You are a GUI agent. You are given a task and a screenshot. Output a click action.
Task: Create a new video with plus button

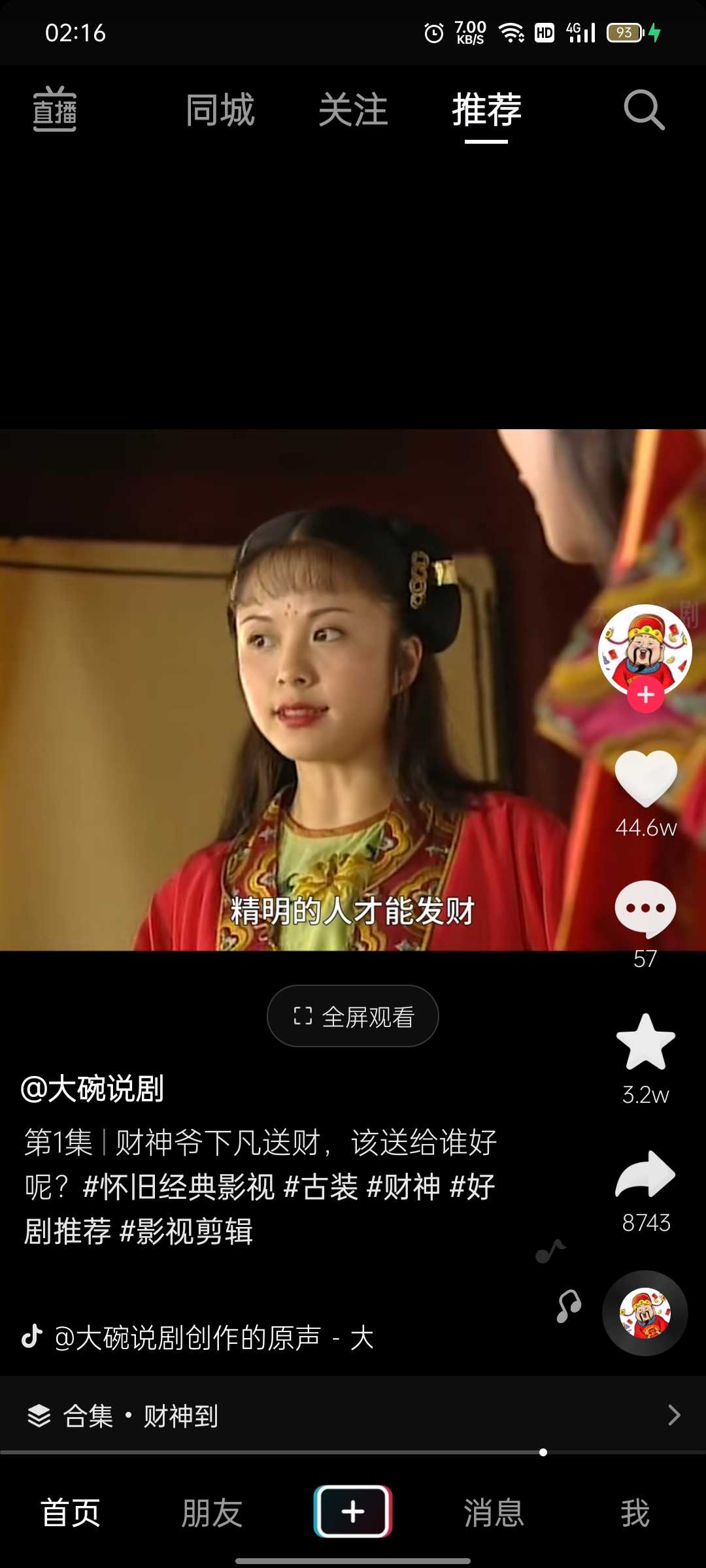point(353,1511)
